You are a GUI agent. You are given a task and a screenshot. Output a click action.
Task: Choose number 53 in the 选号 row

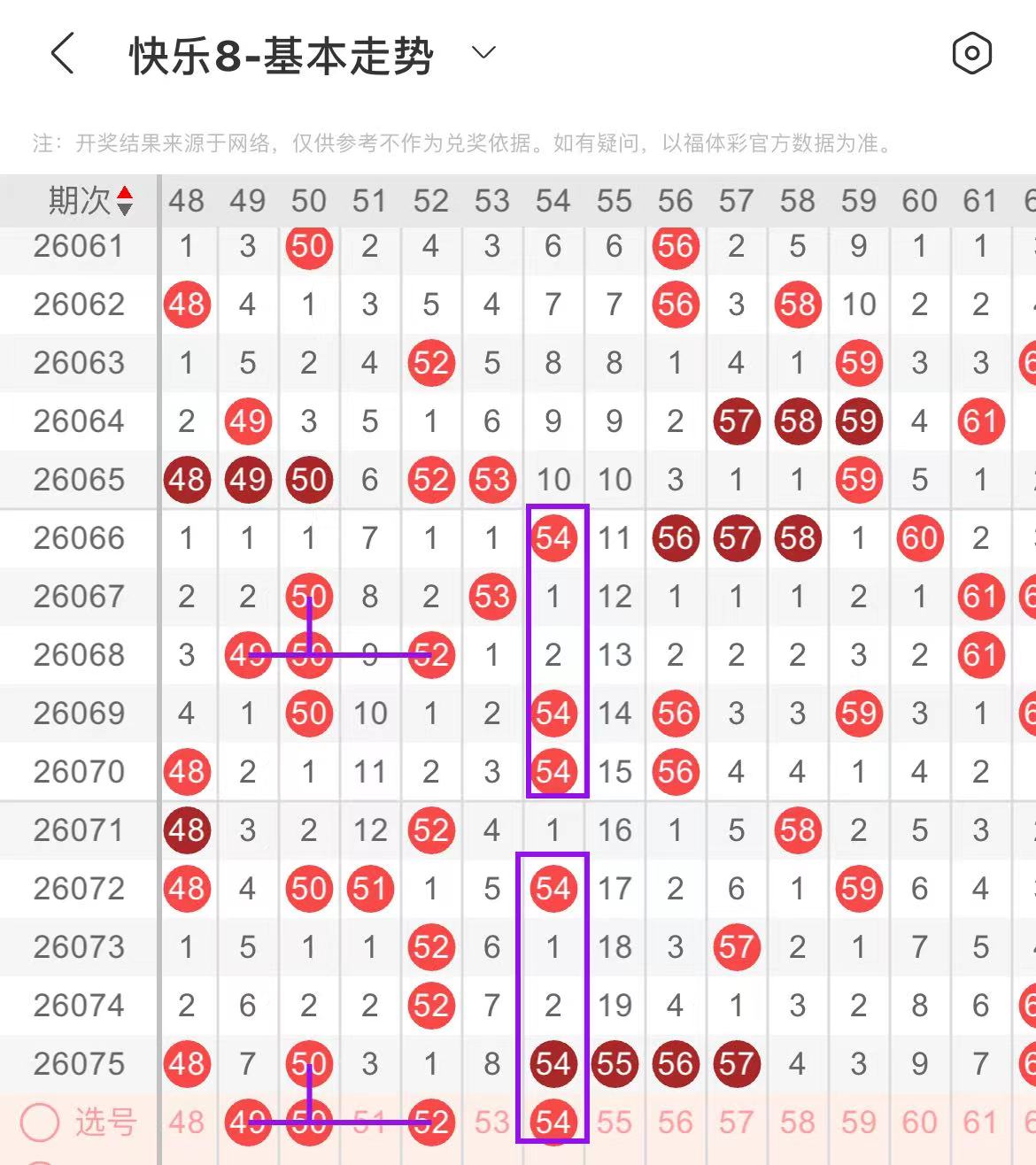pyautogui.click(x=492, y=1123)
